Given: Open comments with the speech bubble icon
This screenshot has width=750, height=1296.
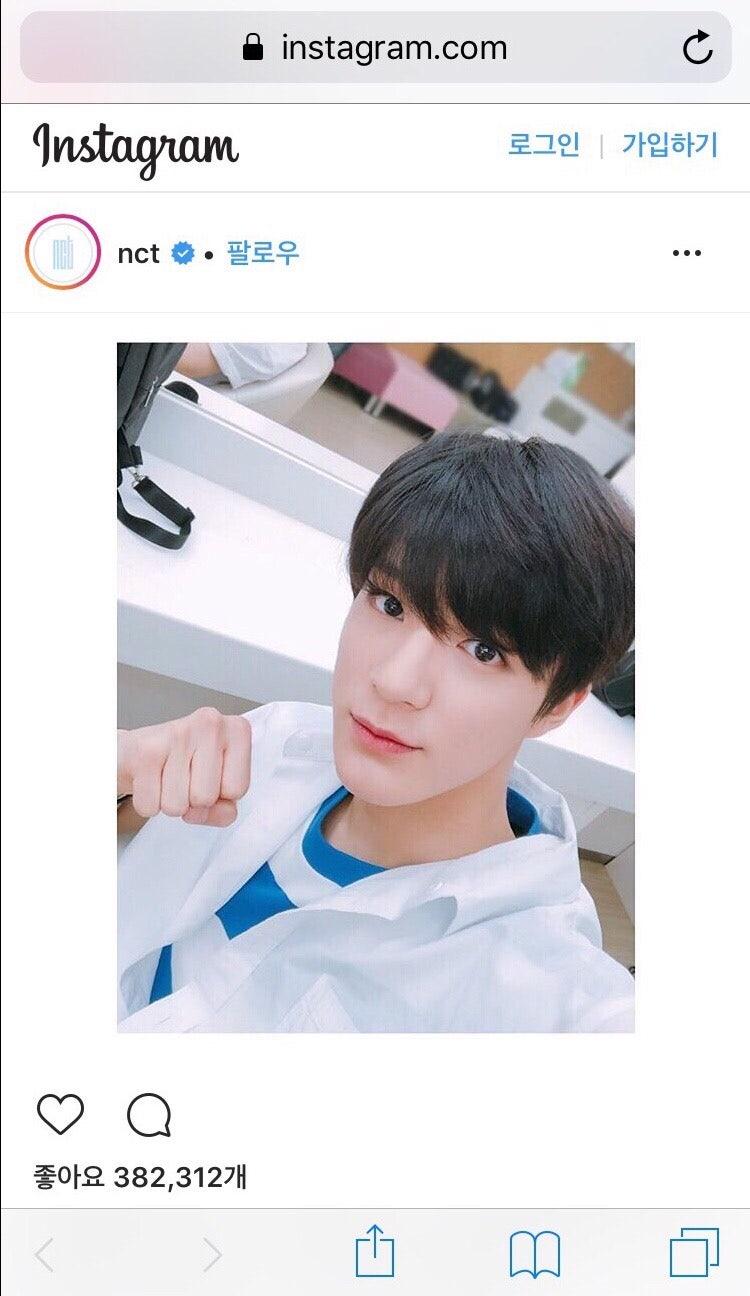Looking at the screenshot, I should pos(149,1115).
